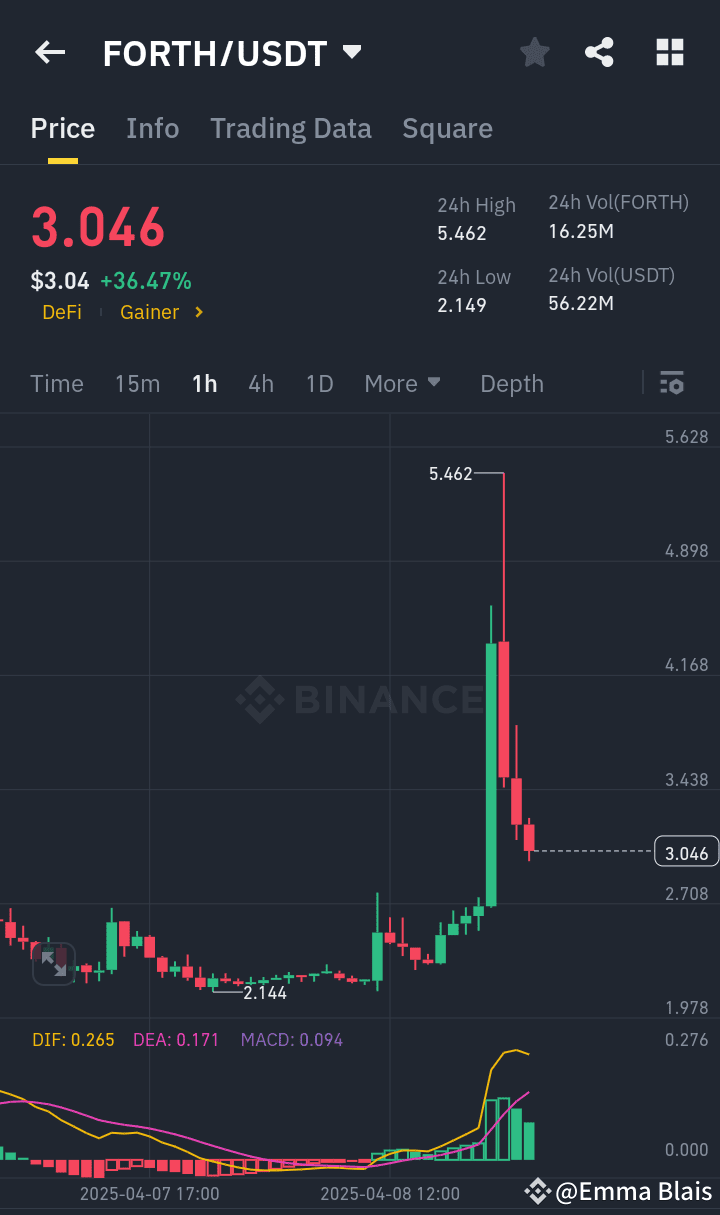Select the Info tab
Viewport: 720px width, 1215px height.
(x=152, y=128)
